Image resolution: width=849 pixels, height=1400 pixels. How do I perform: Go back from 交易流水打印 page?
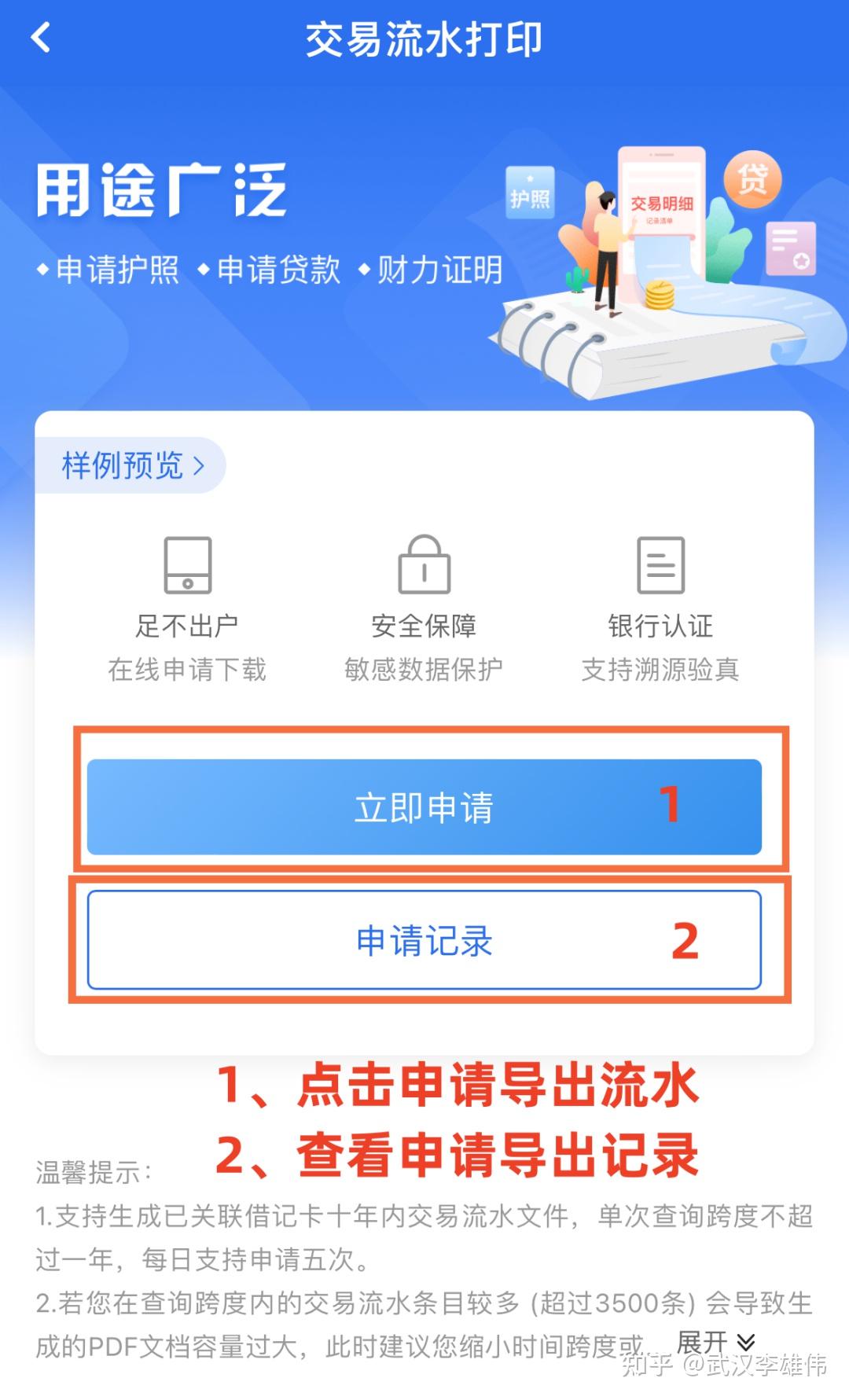coord(41,38)
